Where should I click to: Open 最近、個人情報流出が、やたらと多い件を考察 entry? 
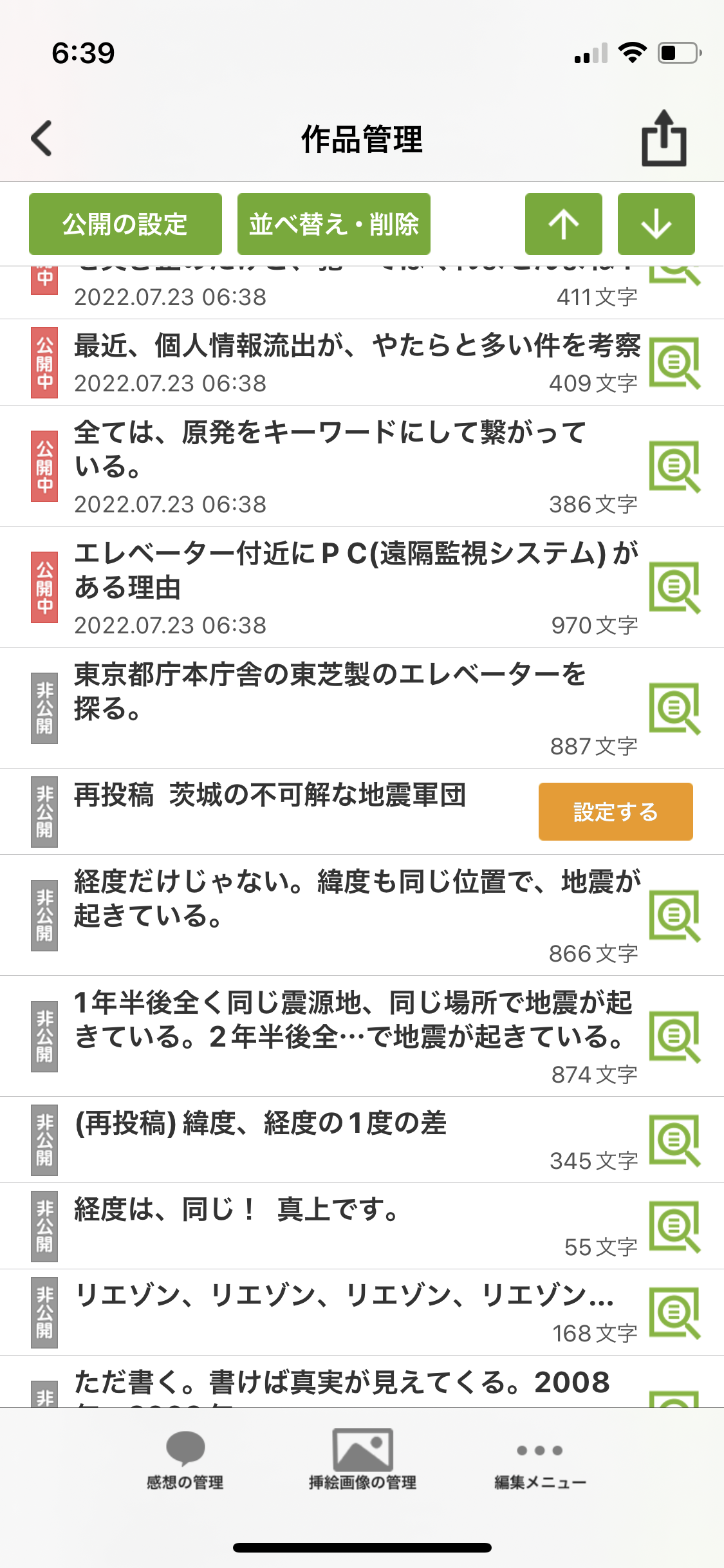[357, 346]
